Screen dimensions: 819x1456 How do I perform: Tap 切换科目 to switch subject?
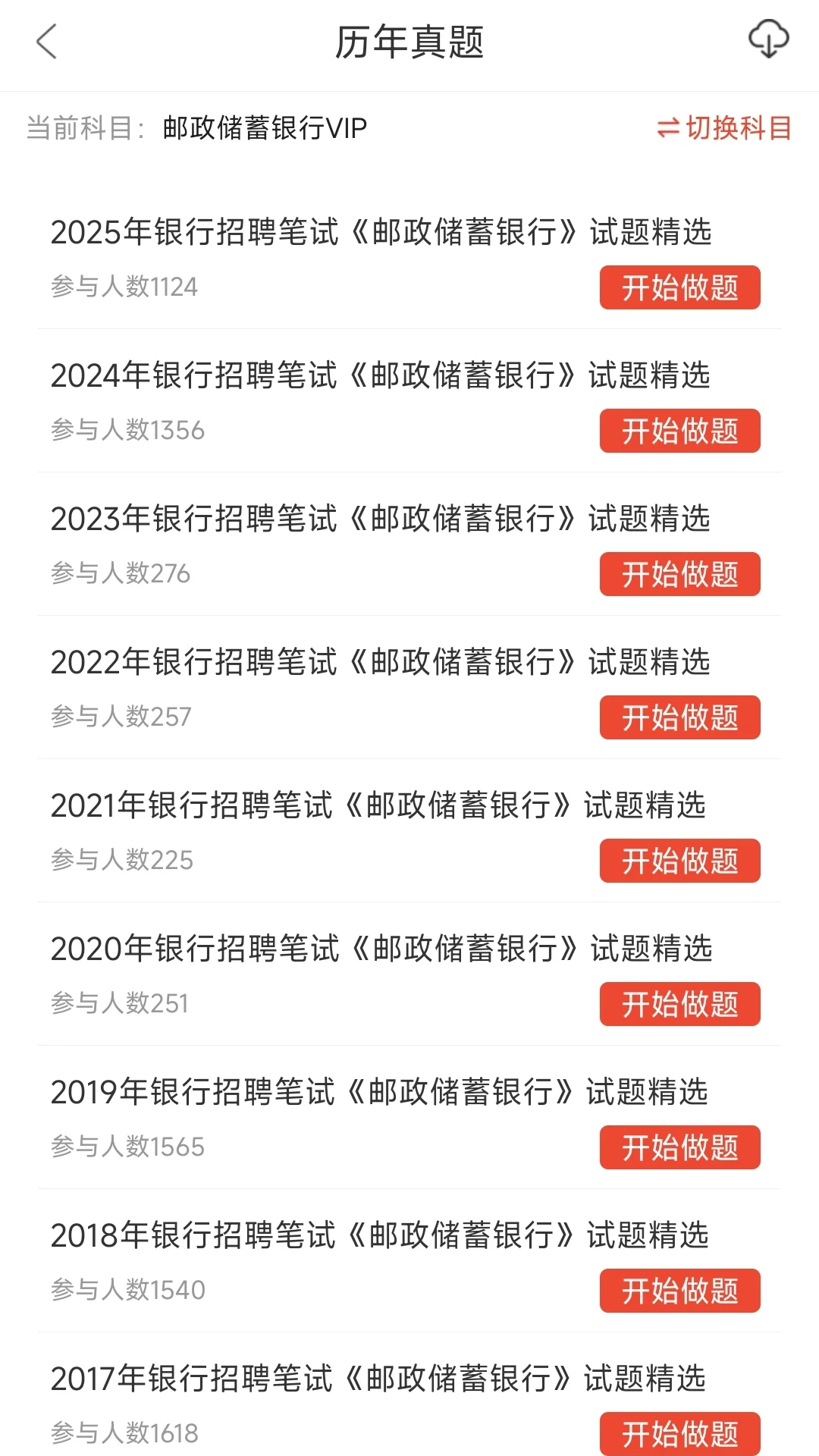(724, 128)
